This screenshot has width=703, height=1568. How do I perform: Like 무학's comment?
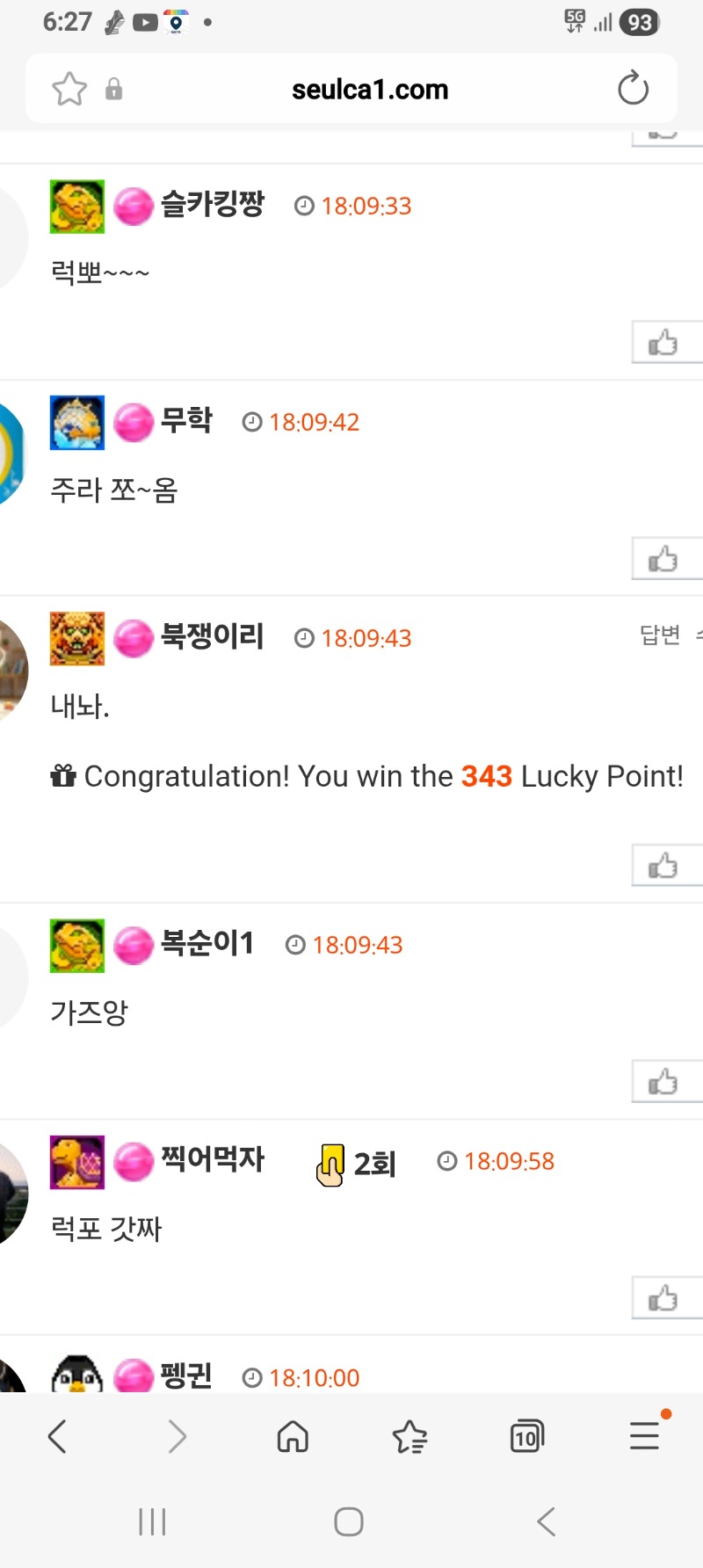(663, 558)
